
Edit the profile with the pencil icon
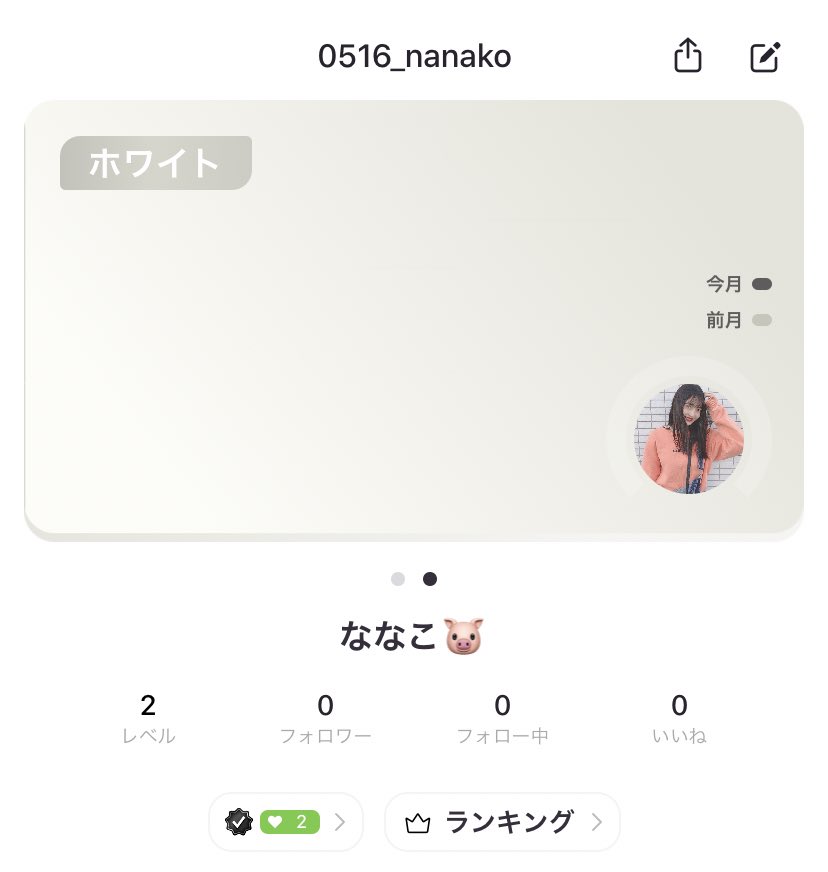[765, 57]
